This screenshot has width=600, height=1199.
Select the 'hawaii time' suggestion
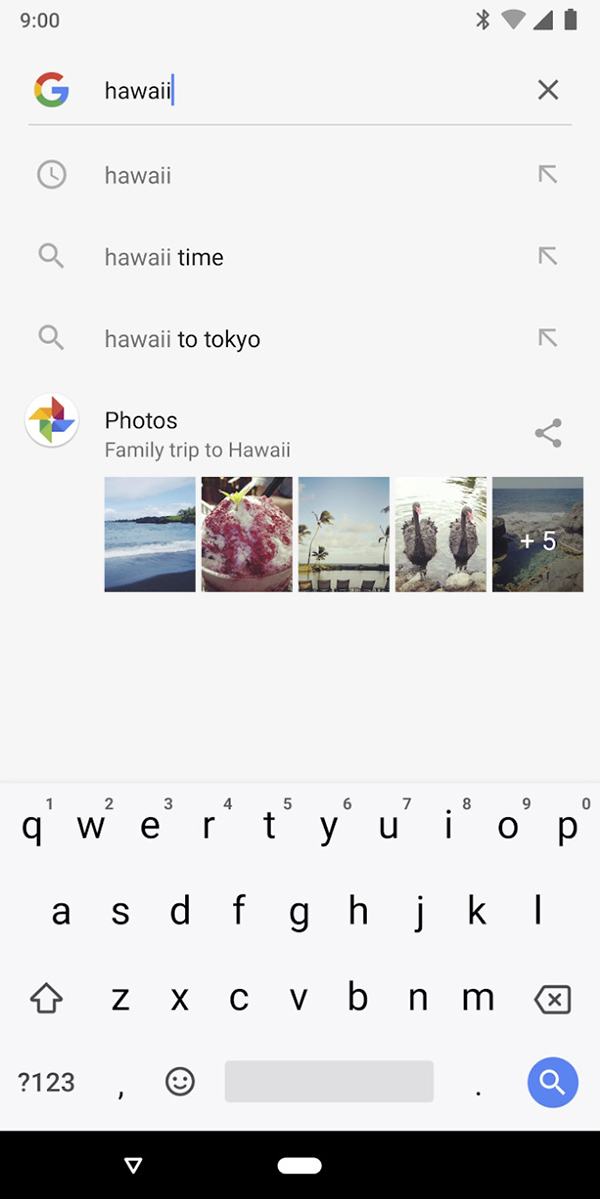coord(164,258)
